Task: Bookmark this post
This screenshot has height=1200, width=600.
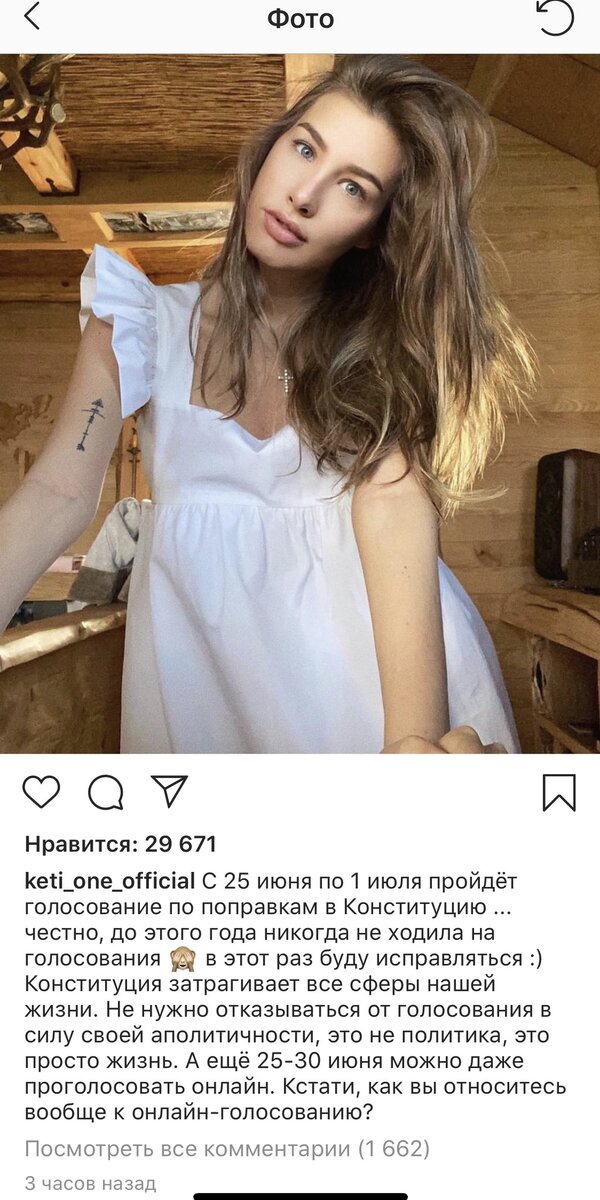Action: coord(559,792)
